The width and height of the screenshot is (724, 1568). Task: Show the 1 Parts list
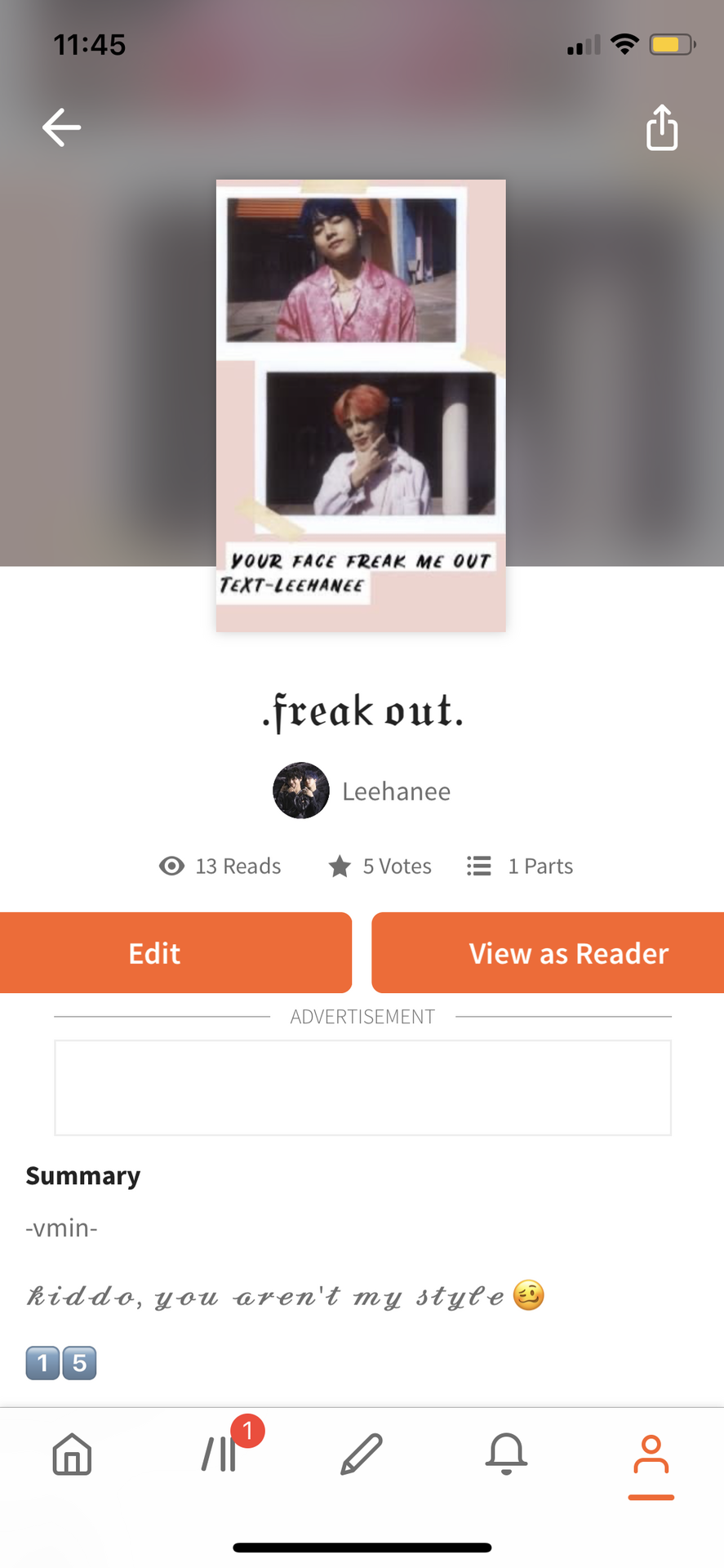[x=521, y=866]
